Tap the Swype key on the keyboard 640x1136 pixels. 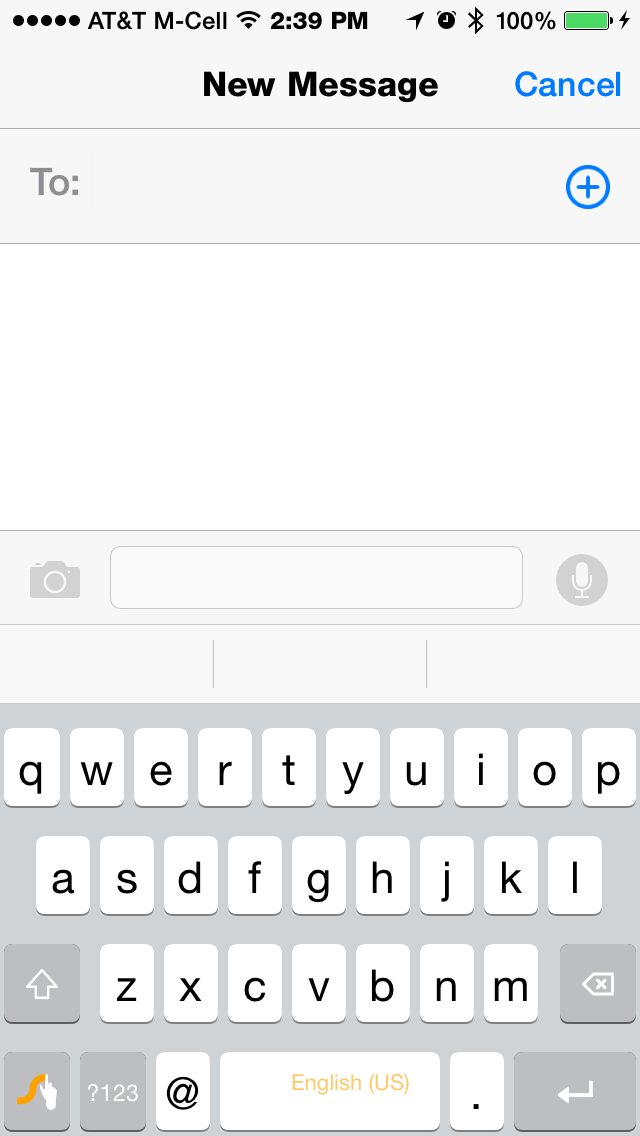point(37,1091)
